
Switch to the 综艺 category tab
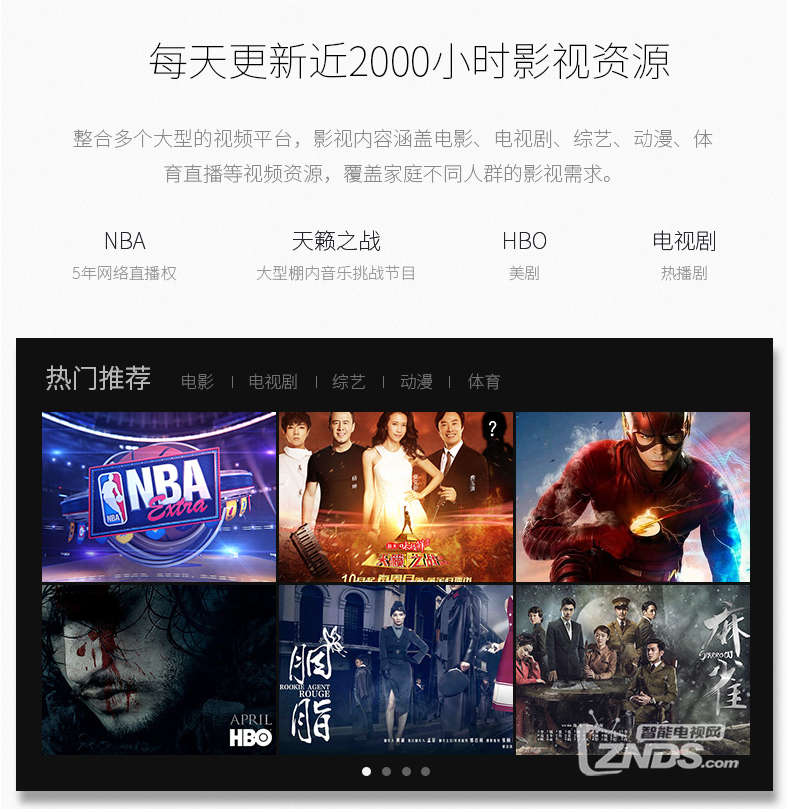click(x=348, y=381)
